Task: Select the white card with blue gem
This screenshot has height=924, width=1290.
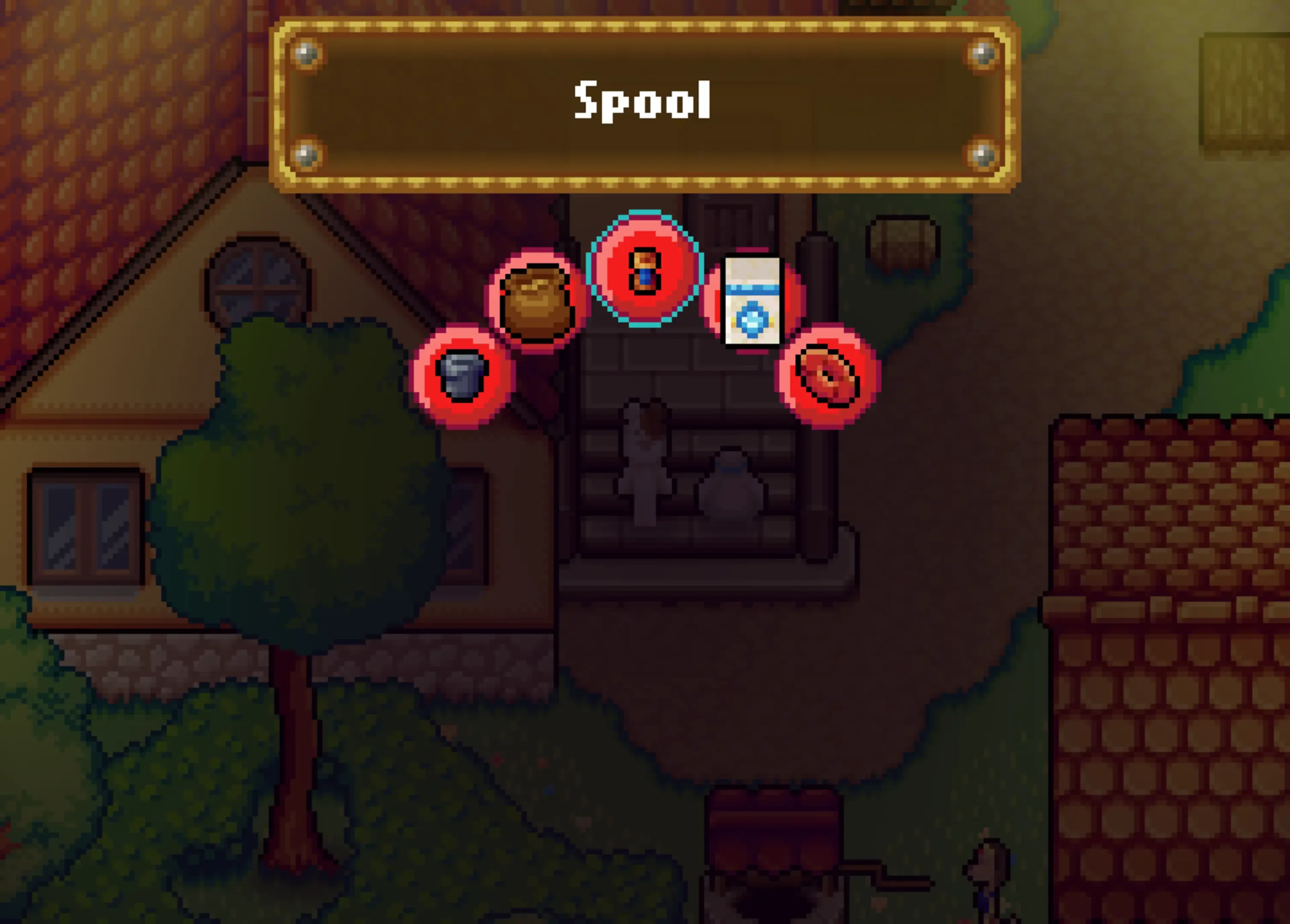Action: 752,301
